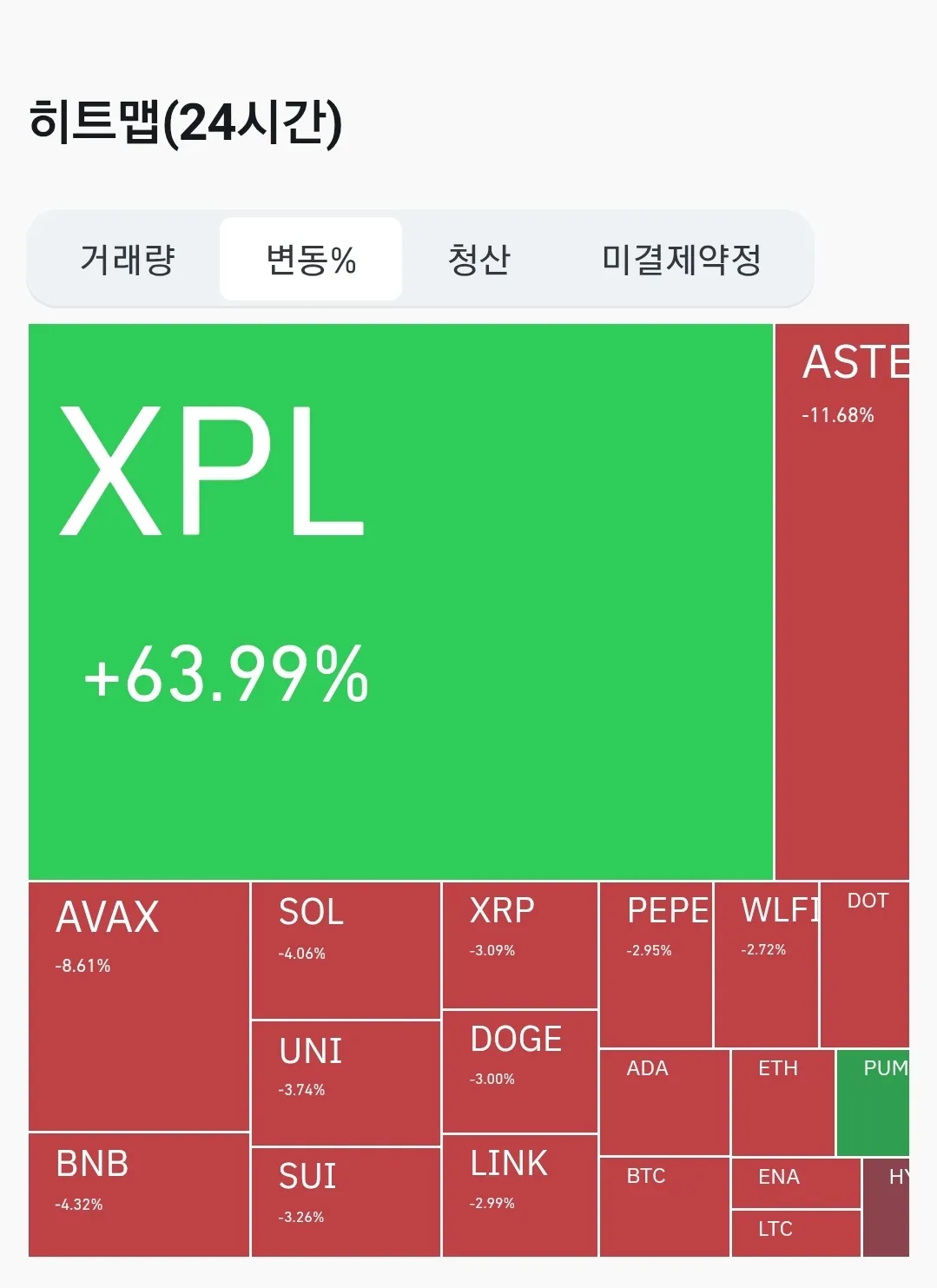Switch to the 거래량 tab

point(128,260)
